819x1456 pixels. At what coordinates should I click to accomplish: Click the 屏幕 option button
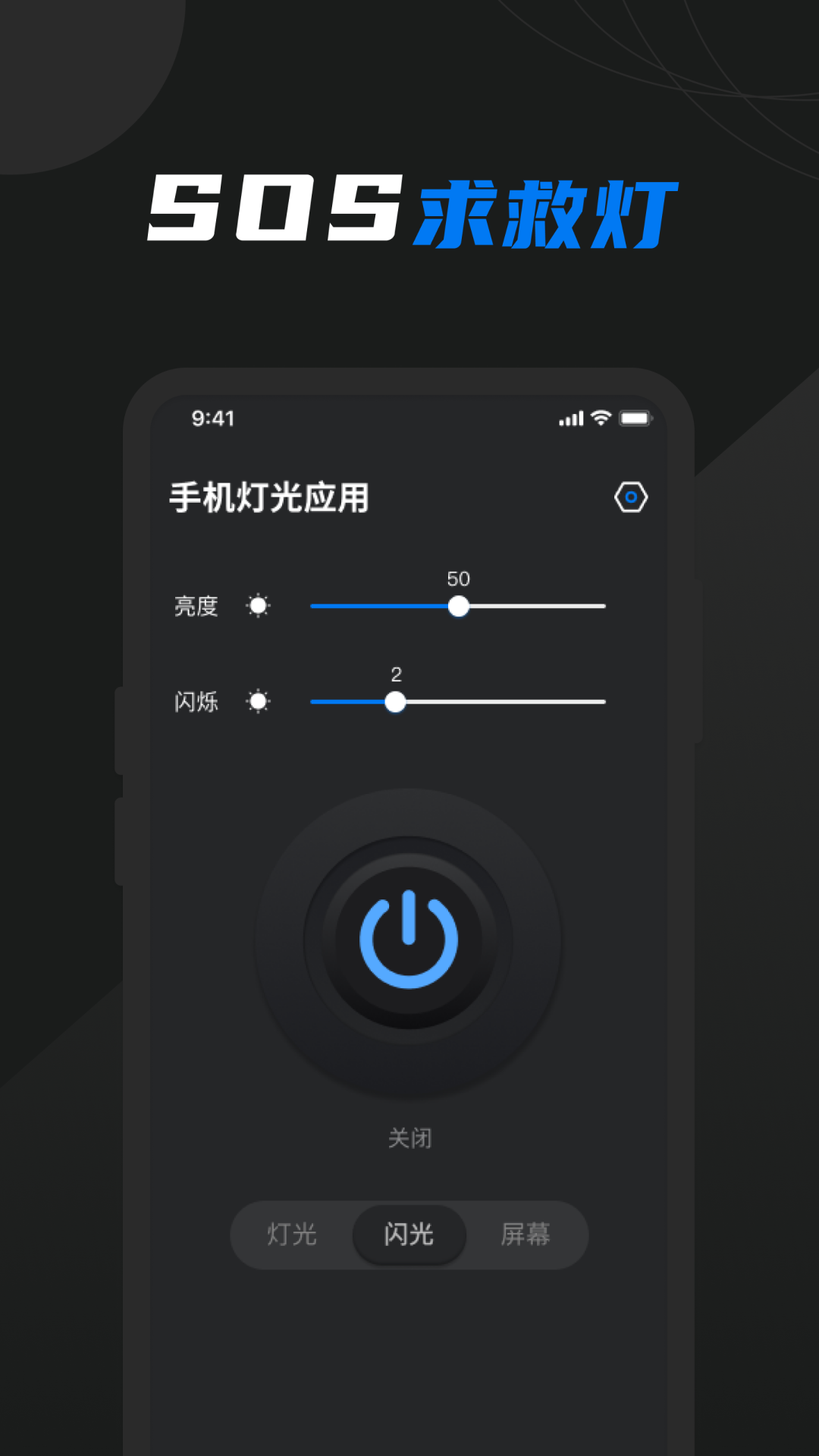pos(526,1235)
